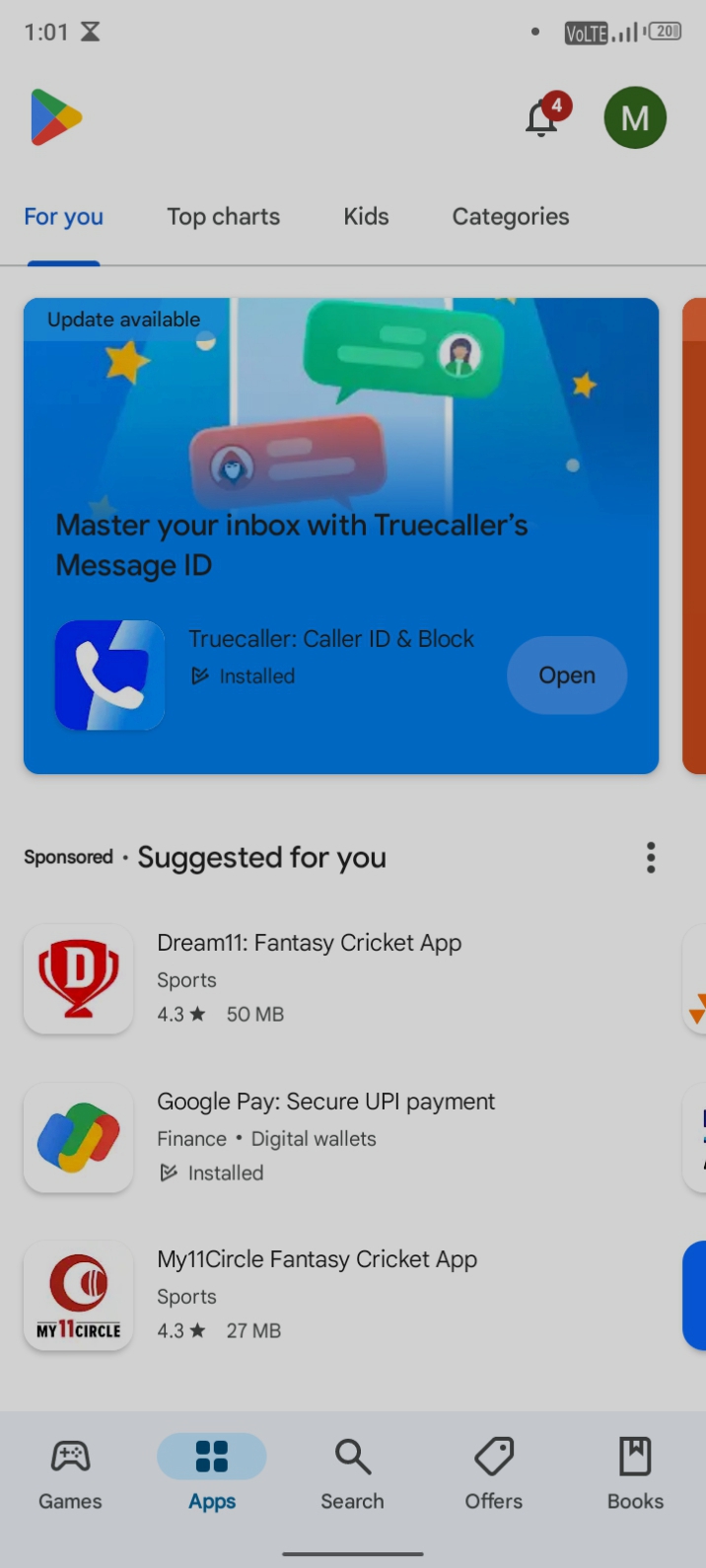Screen dimensions: 706x1568
Task: Select the Apps tab in bottom navigation
Action: point(212,1474)
